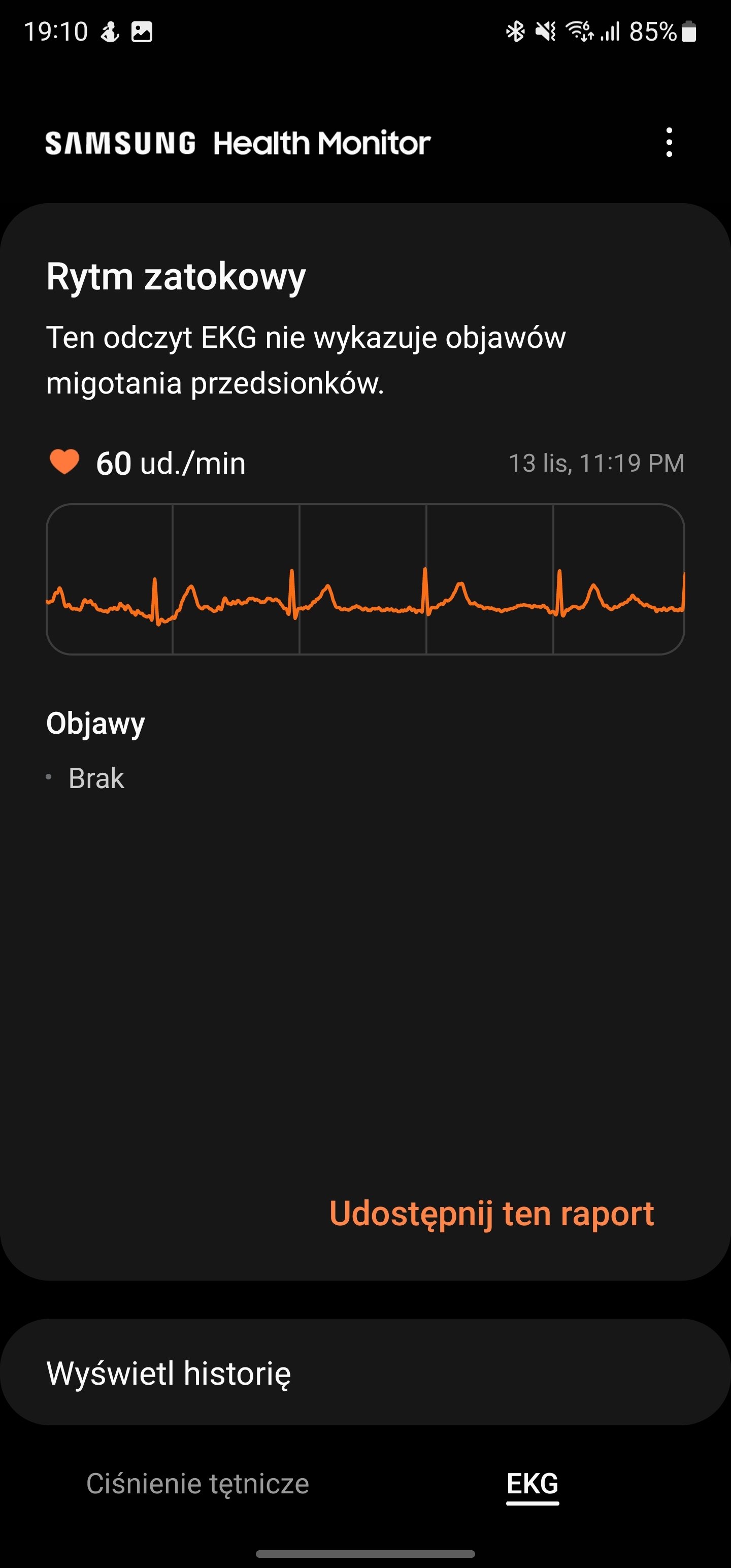Tap 'Udostępnij ten raport' to share report
Image resolution: width=731 pixels, height=1568 pixels.
(x=491, y=1213)
